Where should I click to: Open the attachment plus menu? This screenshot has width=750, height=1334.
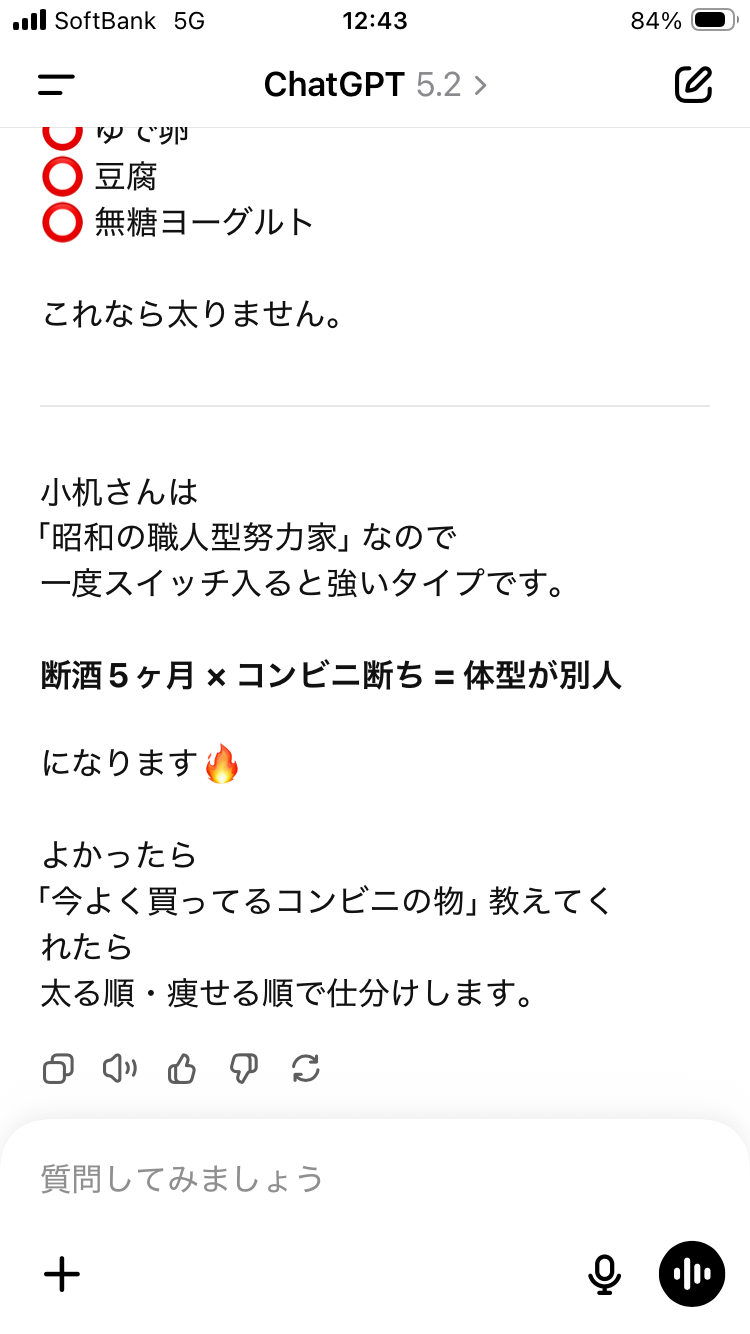(x=62, y=1274)
